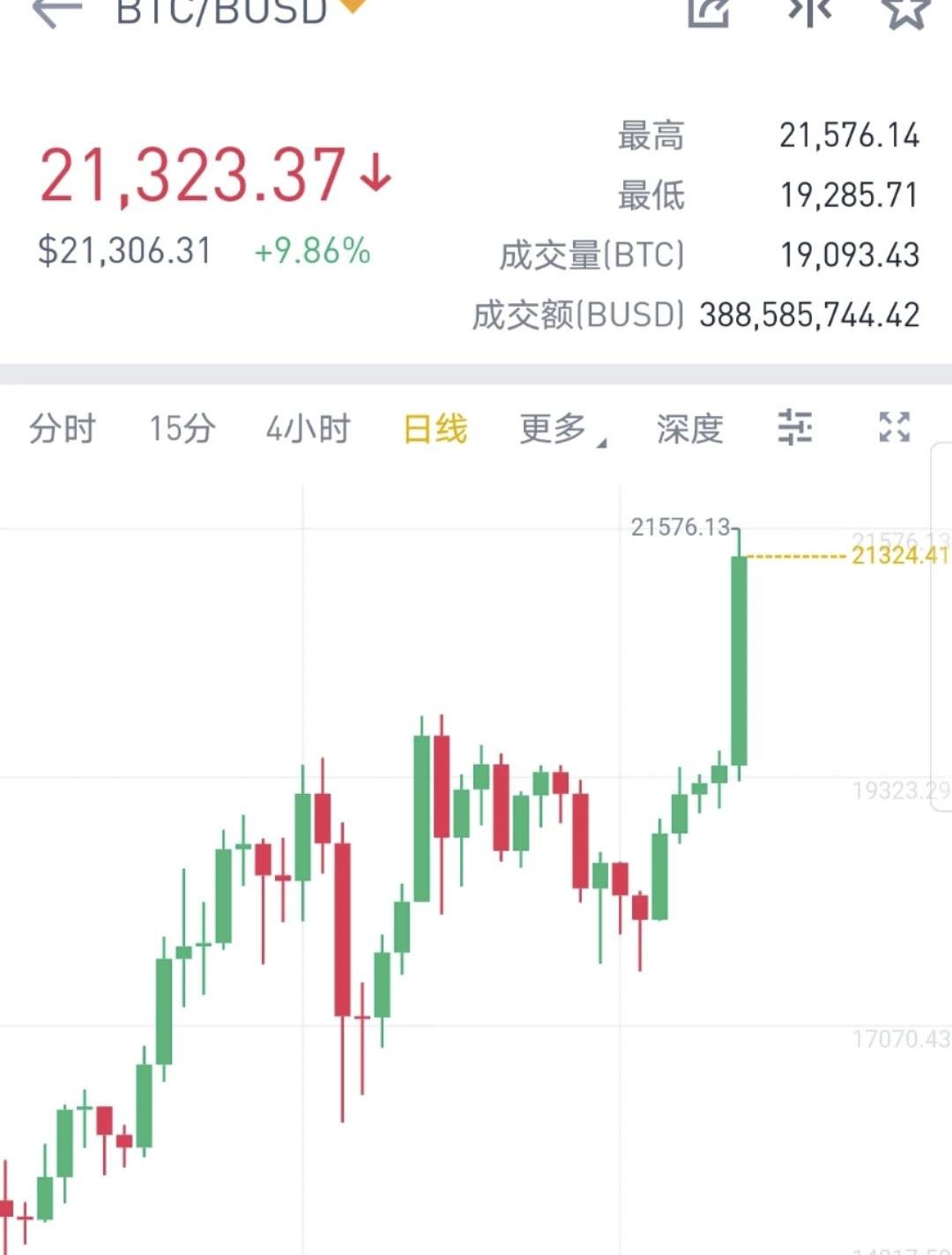The height and width of the screenshot is (1255, 952).
Task: Select the 日线 daily chart
Action: 435,429
